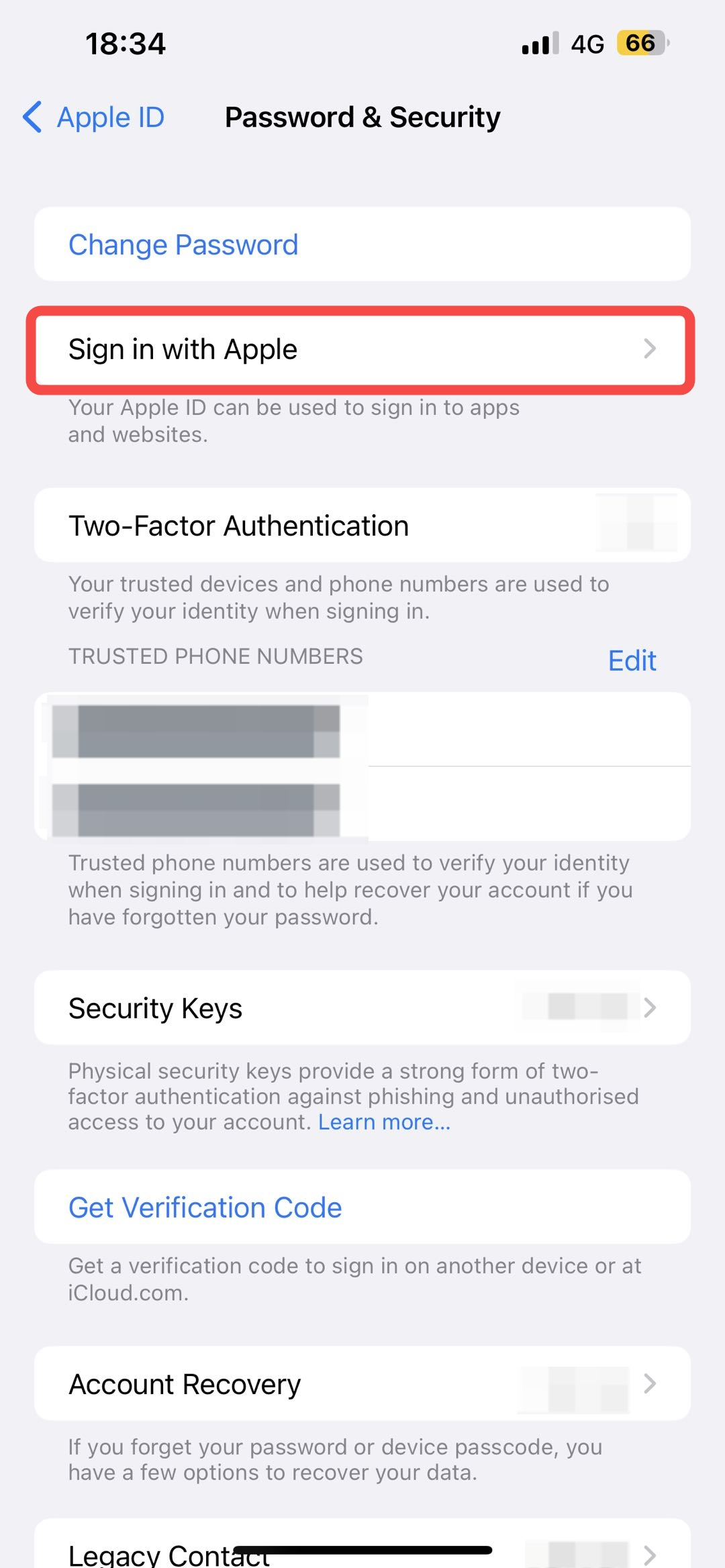Screen dimensions: 725x1568
Task: Tap Get Verification Code
Action: pos(205,1208)
